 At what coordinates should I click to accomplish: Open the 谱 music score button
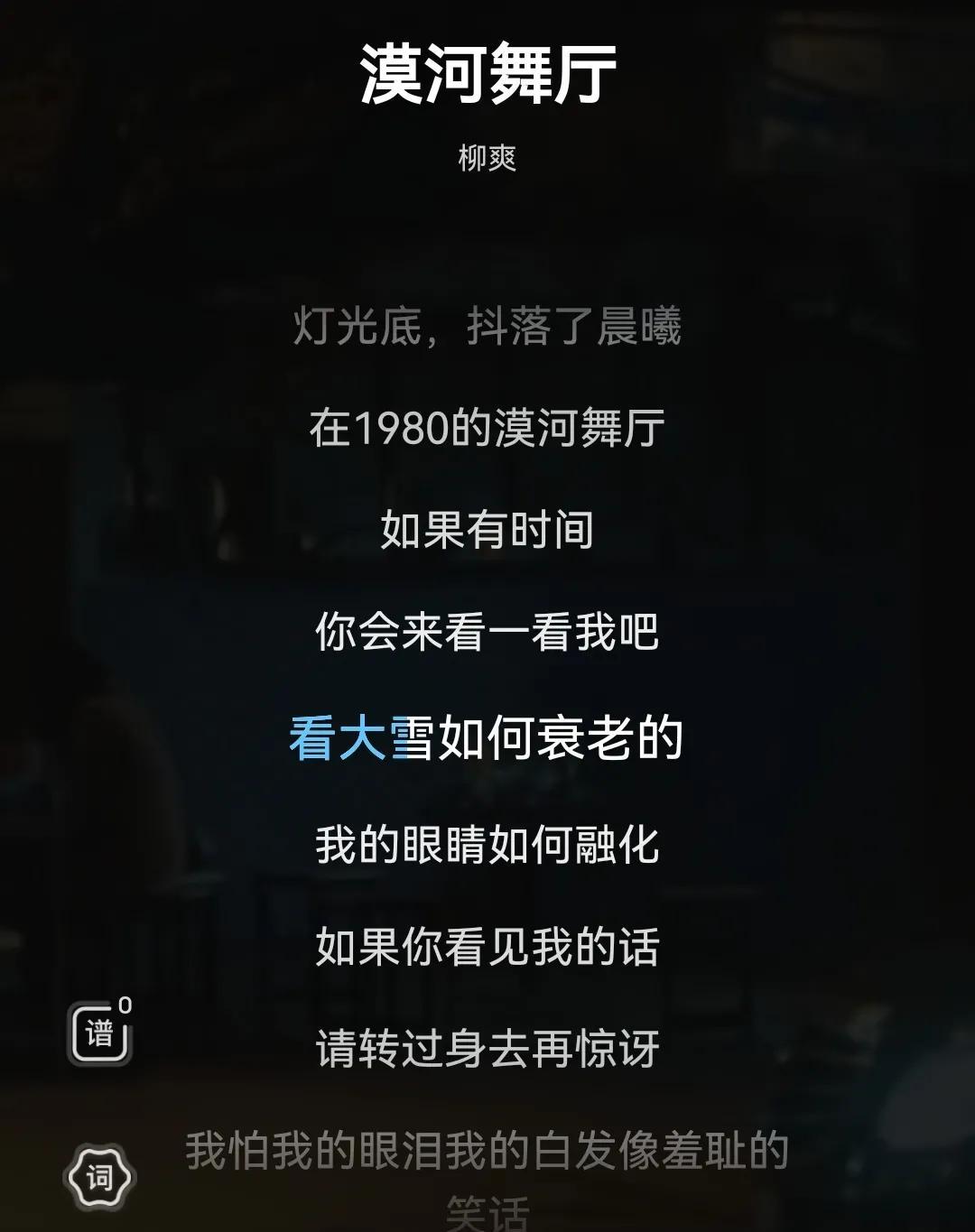click(100, 1033)
